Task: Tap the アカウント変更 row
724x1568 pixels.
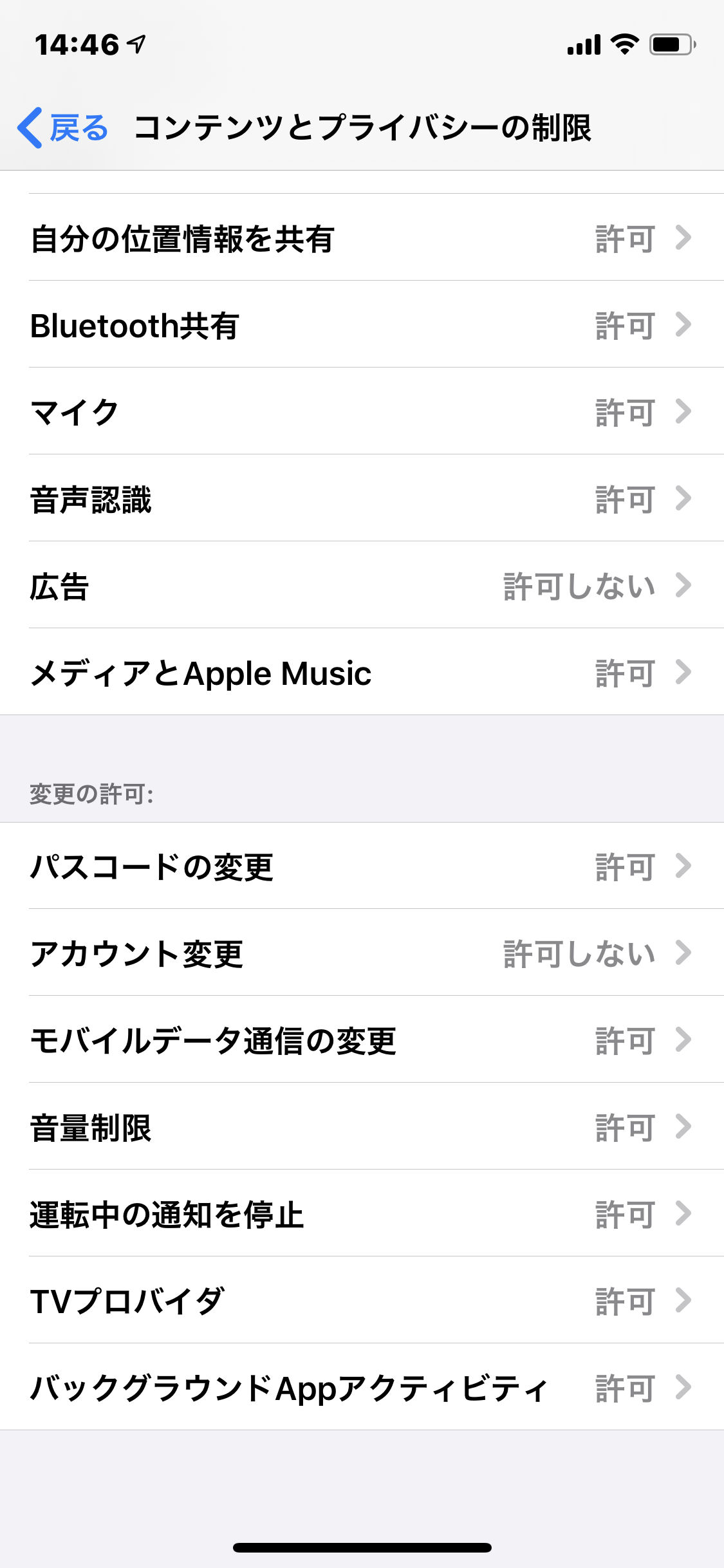Action: [362, 953]
